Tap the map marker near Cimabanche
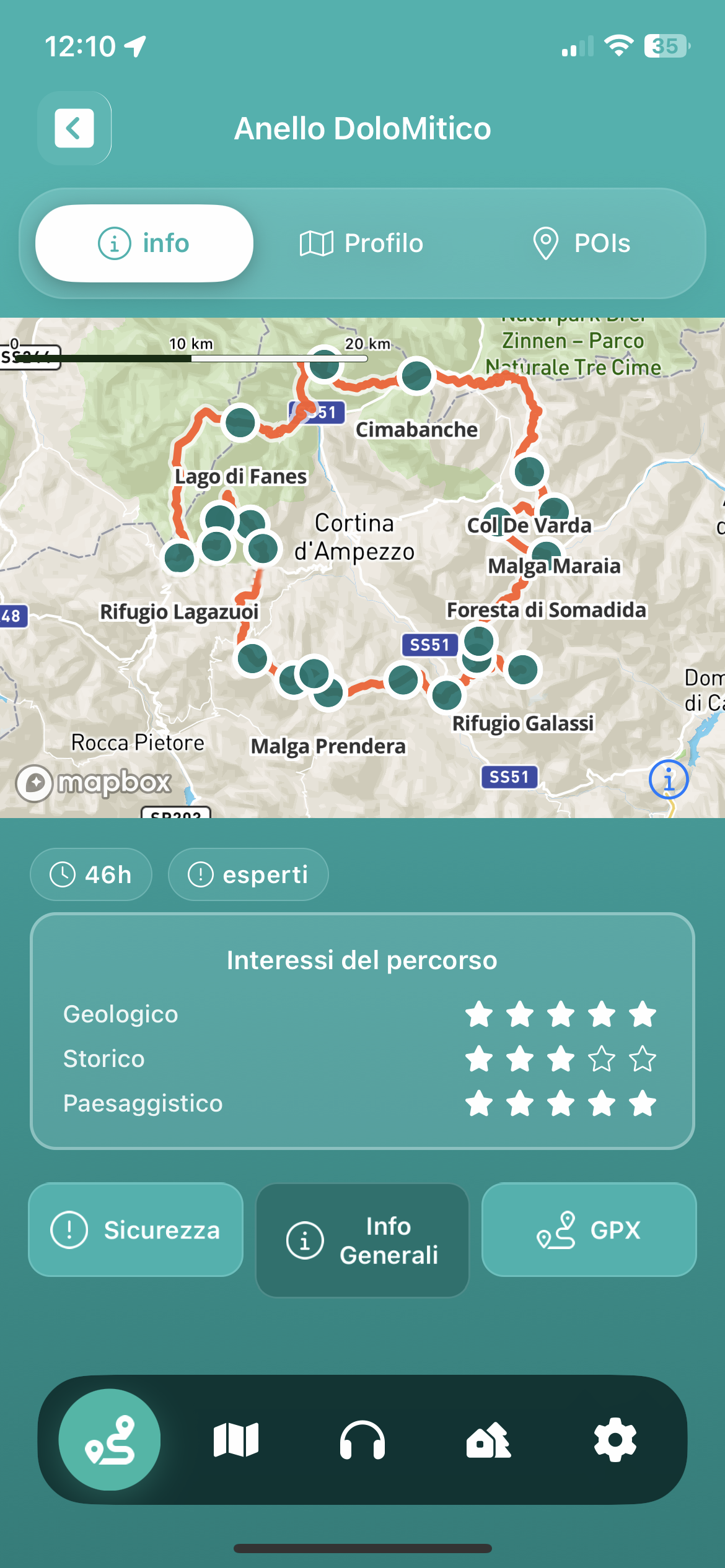Image resolution: width=725 pixels, height=1568 pixels. [416, 375]
